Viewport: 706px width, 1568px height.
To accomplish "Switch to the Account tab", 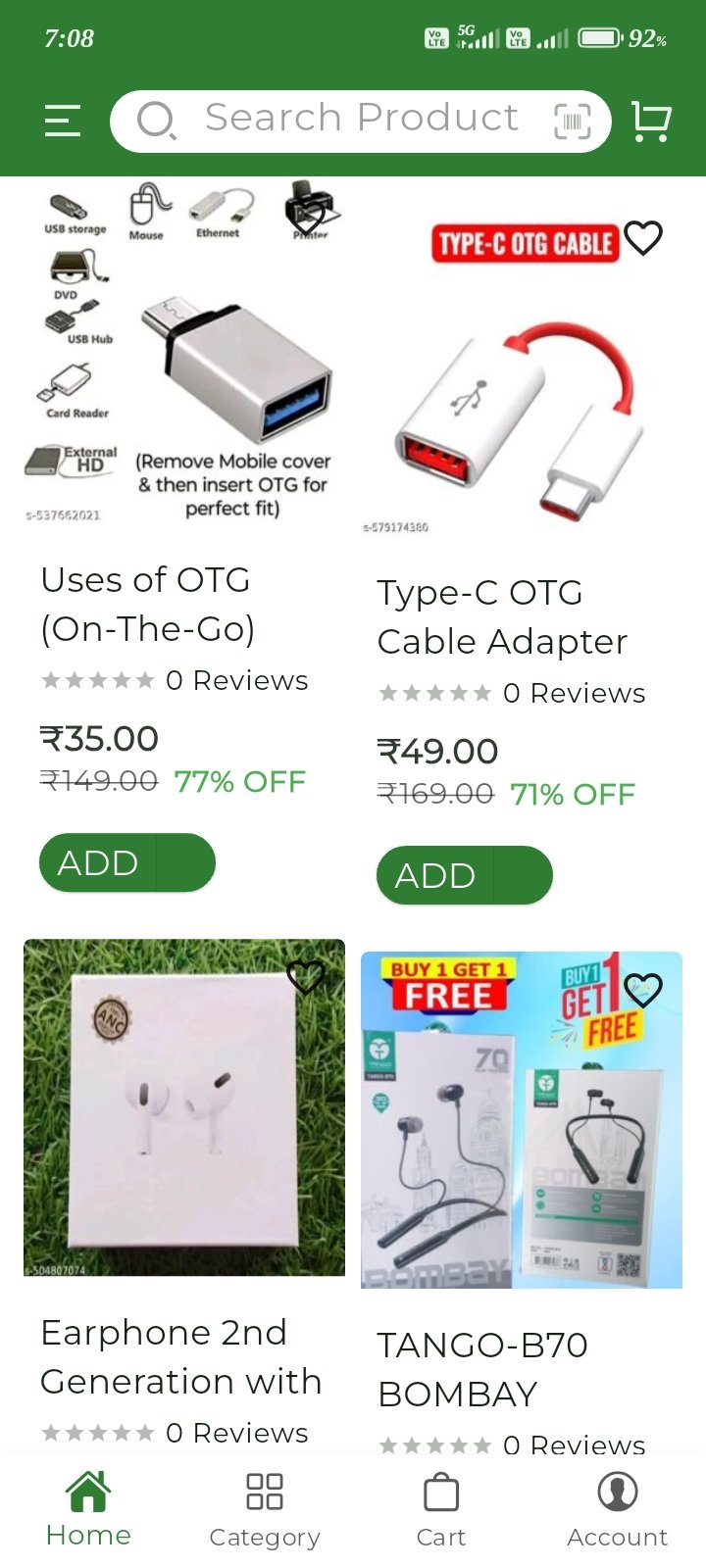I will 618,1509.
